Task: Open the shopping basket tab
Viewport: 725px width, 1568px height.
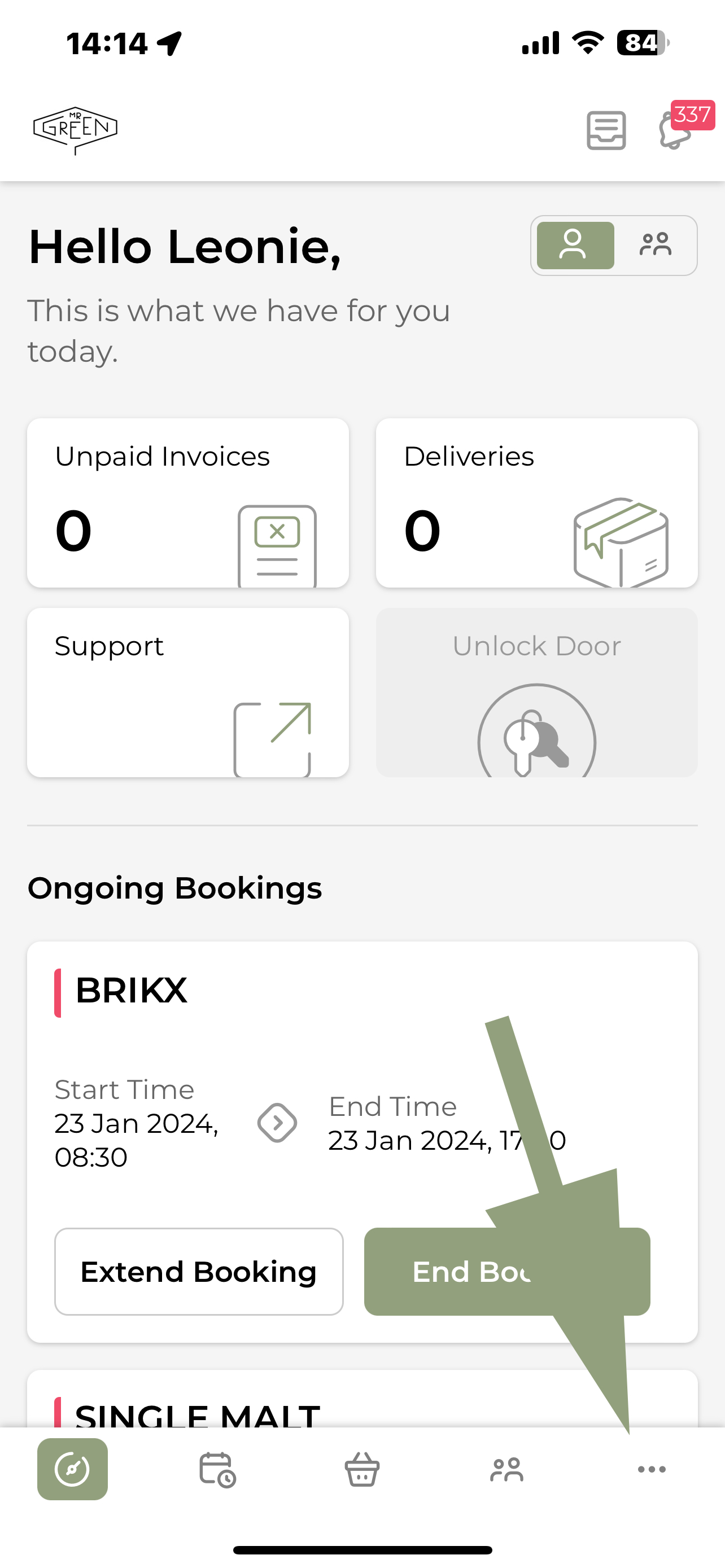Action: tap(362, 1469)
